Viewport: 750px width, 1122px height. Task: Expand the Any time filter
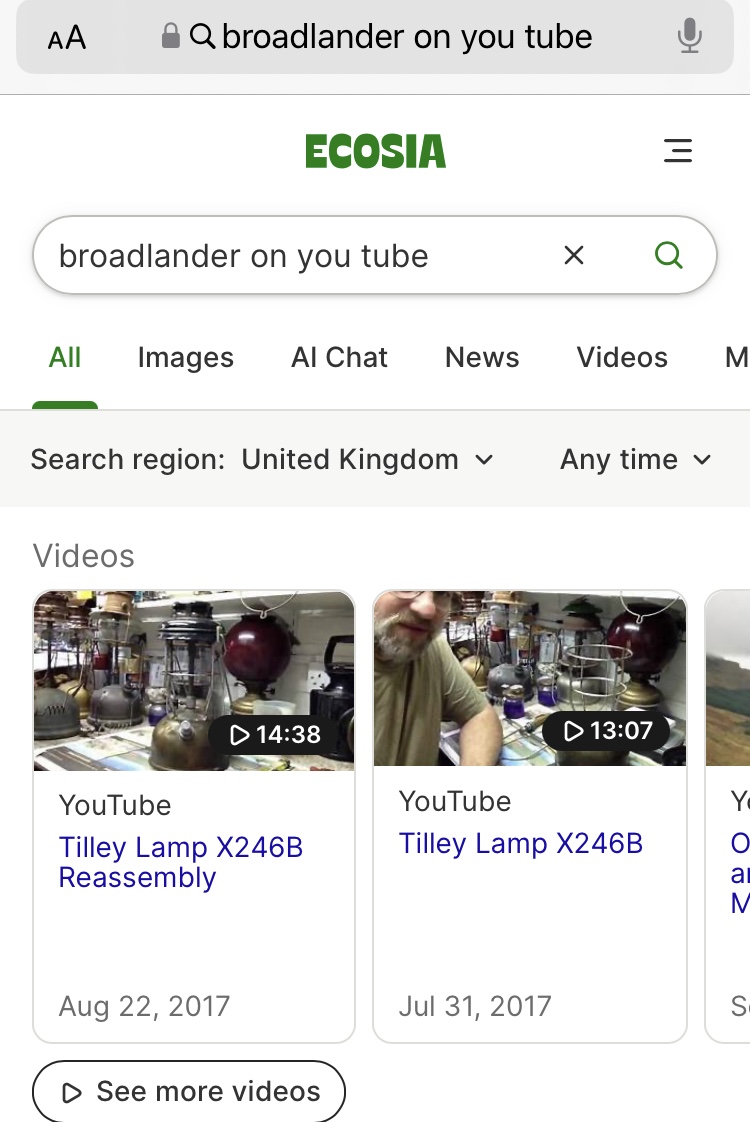[x=636, y=460]
